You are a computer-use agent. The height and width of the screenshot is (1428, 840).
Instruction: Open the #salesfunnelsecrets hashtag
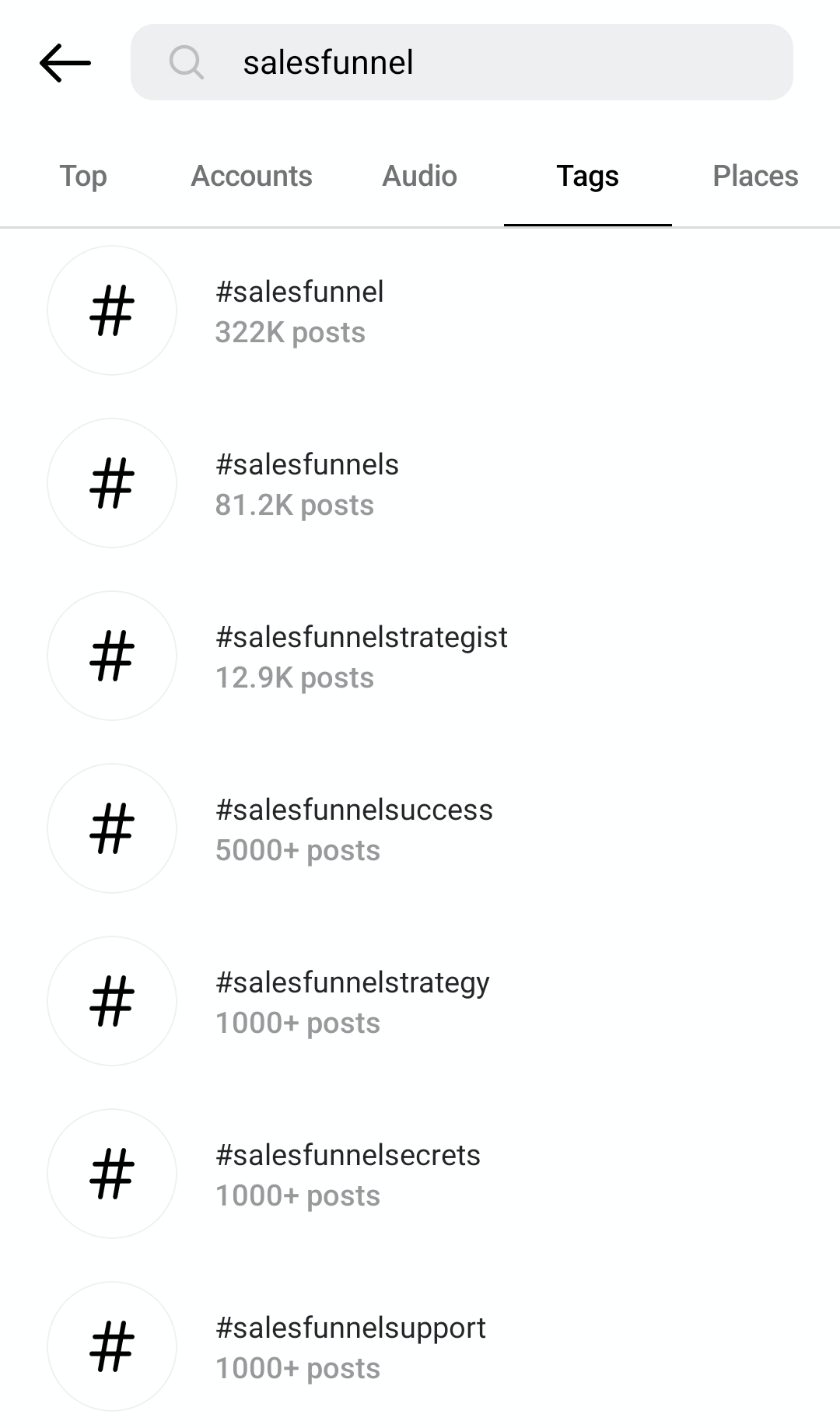[420, 1174]
